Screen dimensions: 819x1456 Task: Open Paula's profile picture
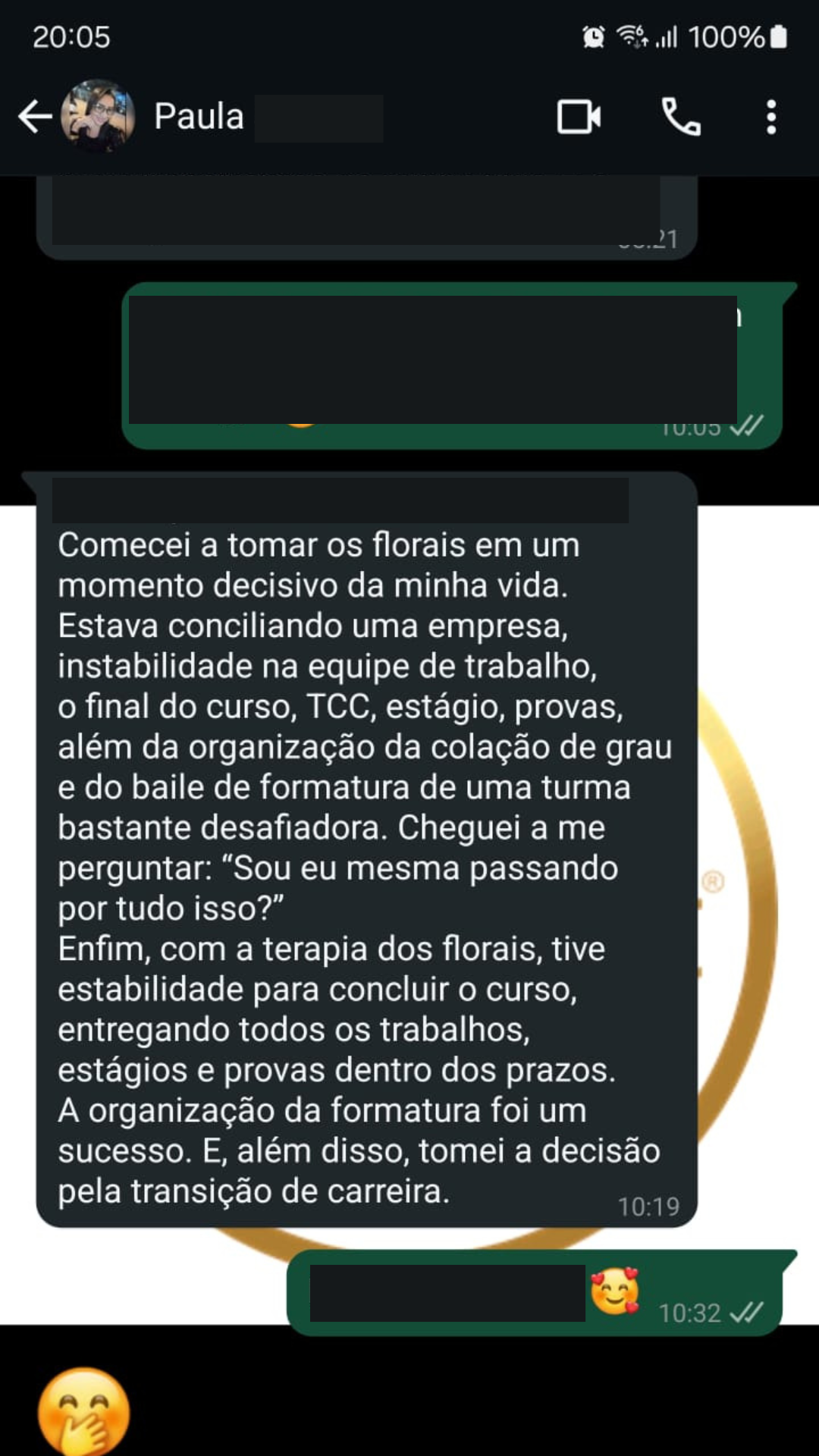tap(98, 117)
